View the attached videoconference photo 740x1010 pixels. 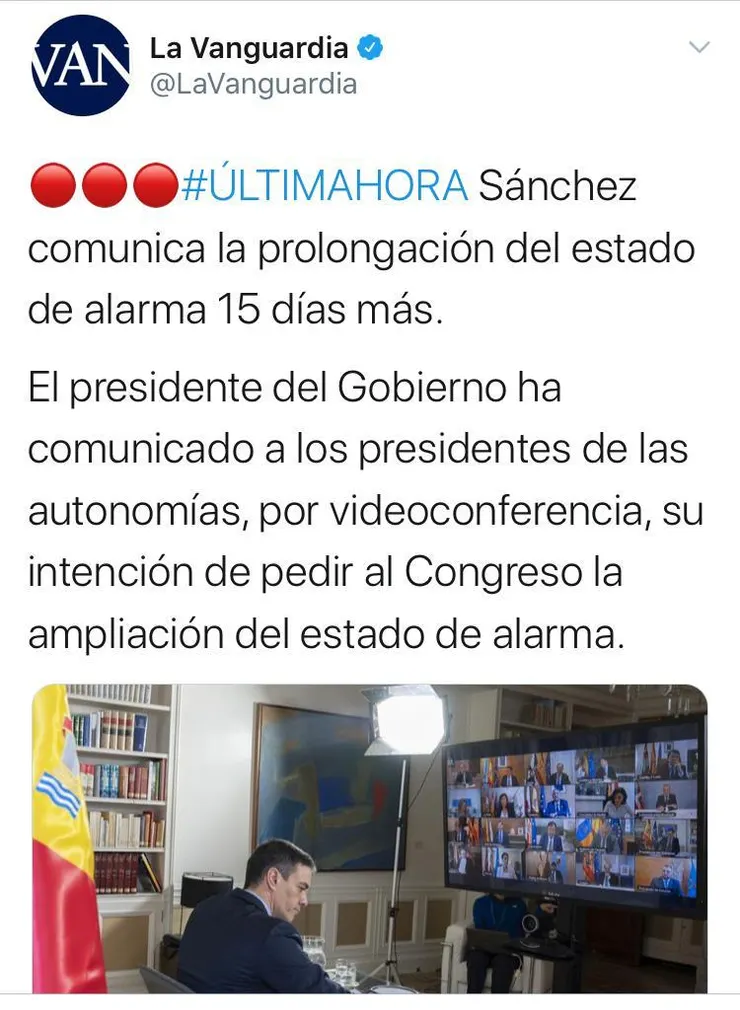pos(370,838)
